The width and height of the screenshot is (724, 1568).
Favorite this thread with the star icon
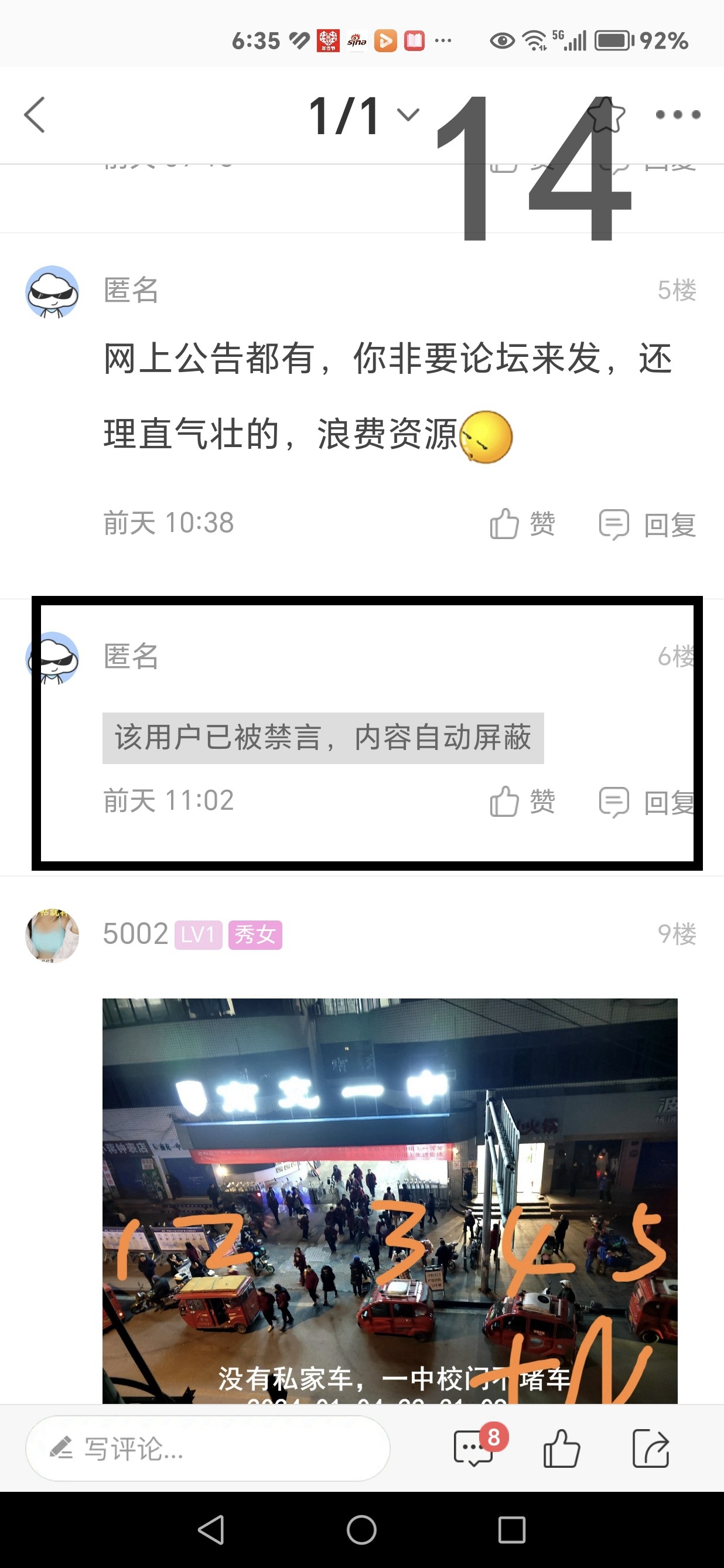tap(606, 115)
